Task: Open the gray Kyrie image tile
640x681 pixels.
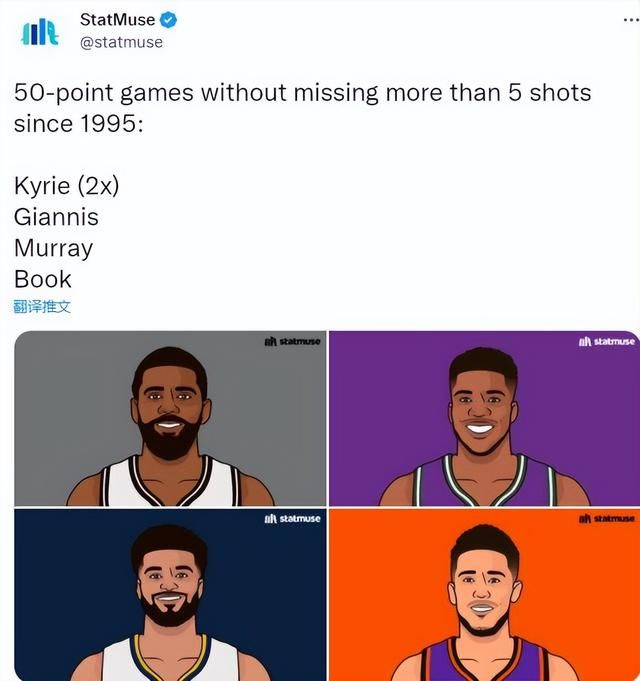Action: point(170,418)
